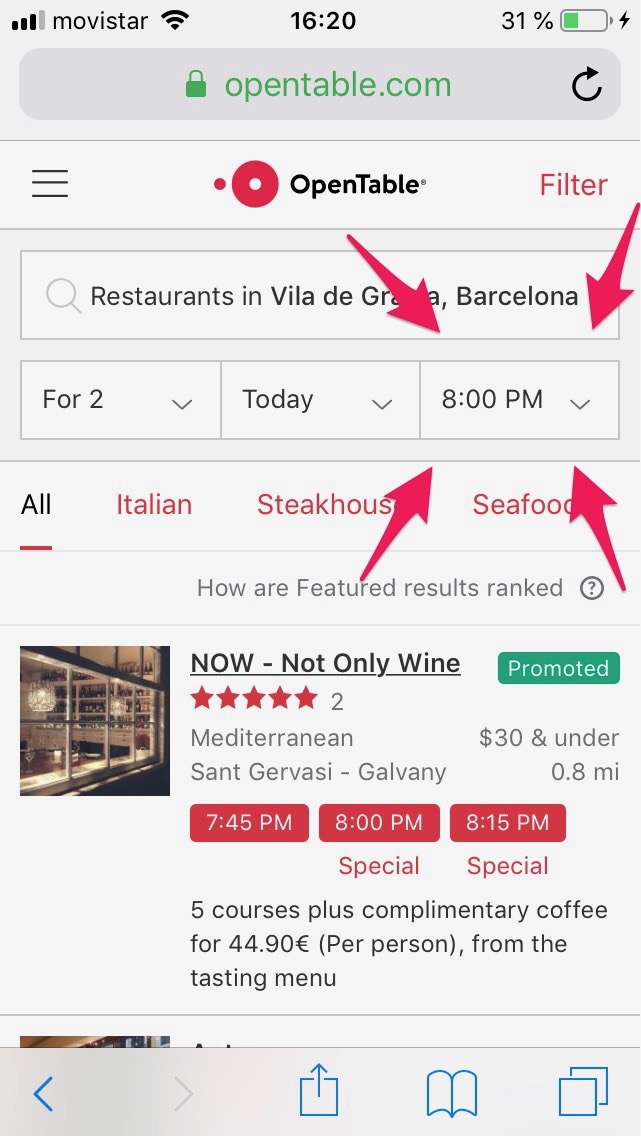Open NOW - Not Only Wine restaurant page
Screen dimensions: 641x1136
tap(325, 663)
